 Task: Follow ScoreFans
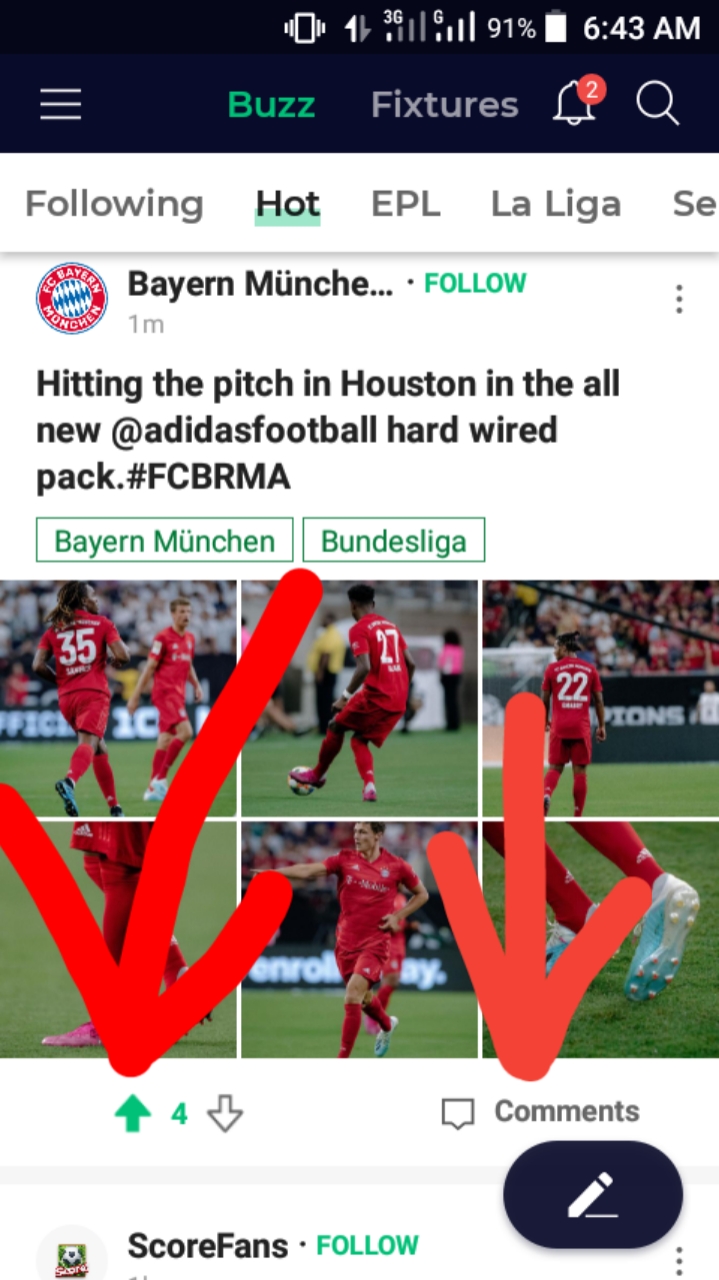pos(367,1246)
